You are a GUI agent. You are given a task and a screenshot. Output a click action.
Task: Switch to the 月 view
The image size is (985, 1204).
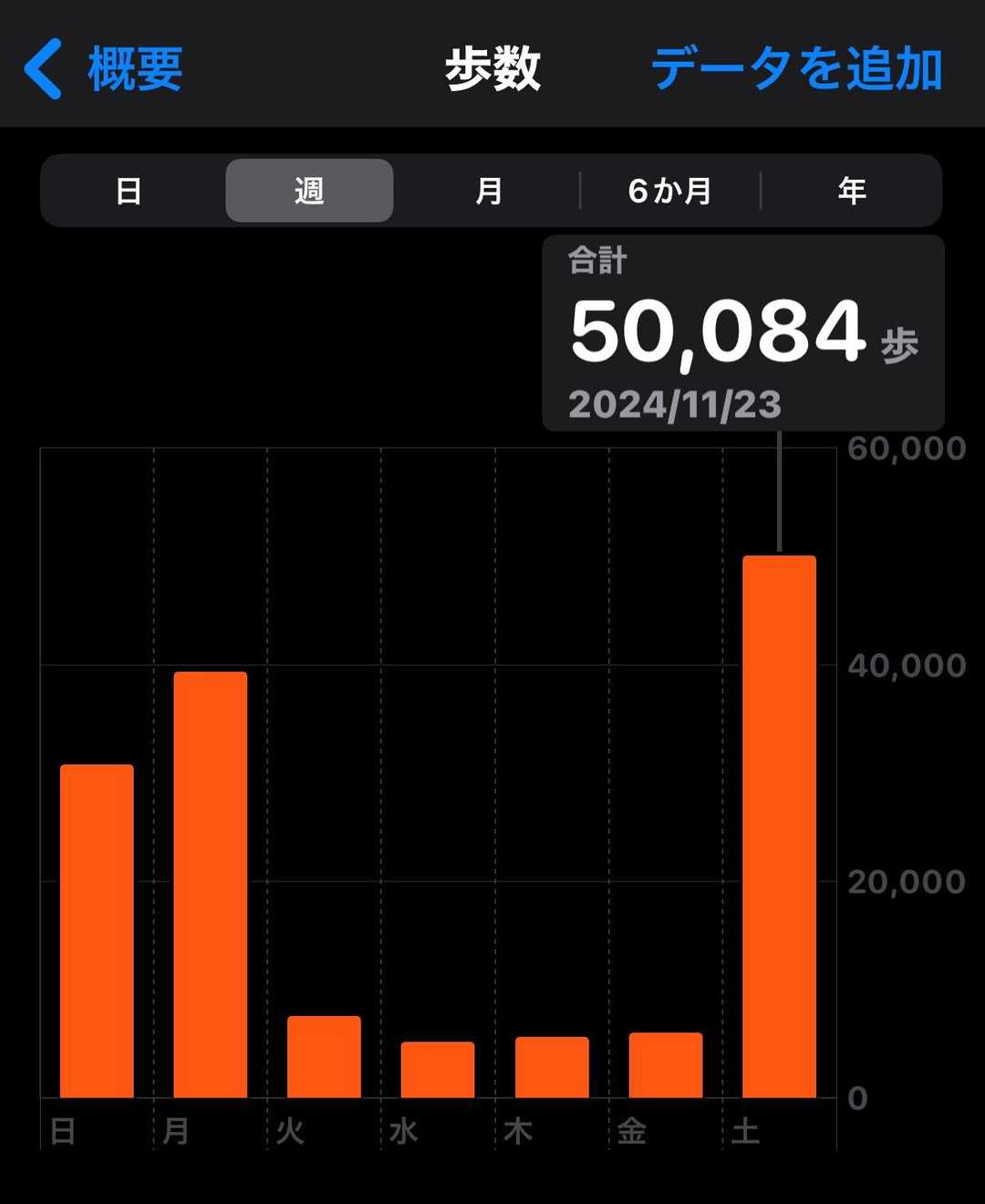tap(489, 191)
